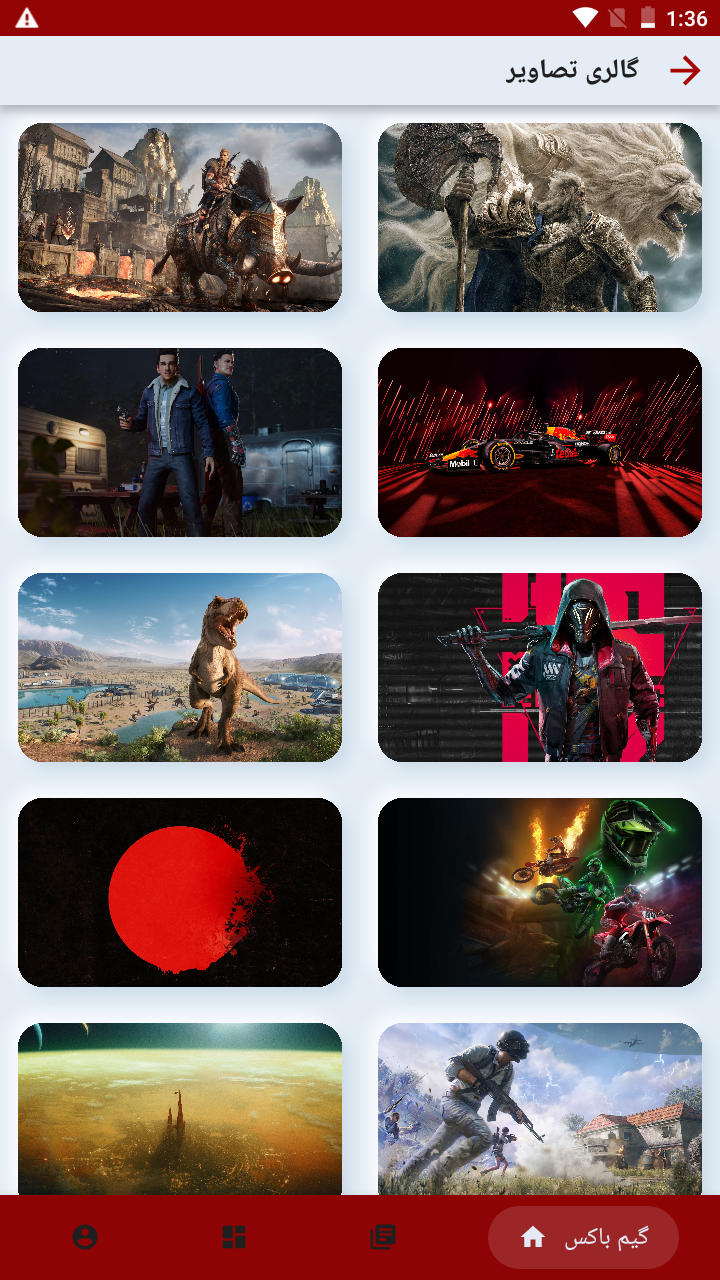
Task: View the planet horizon cityscape image
Action: click(x=180, y=1108)
